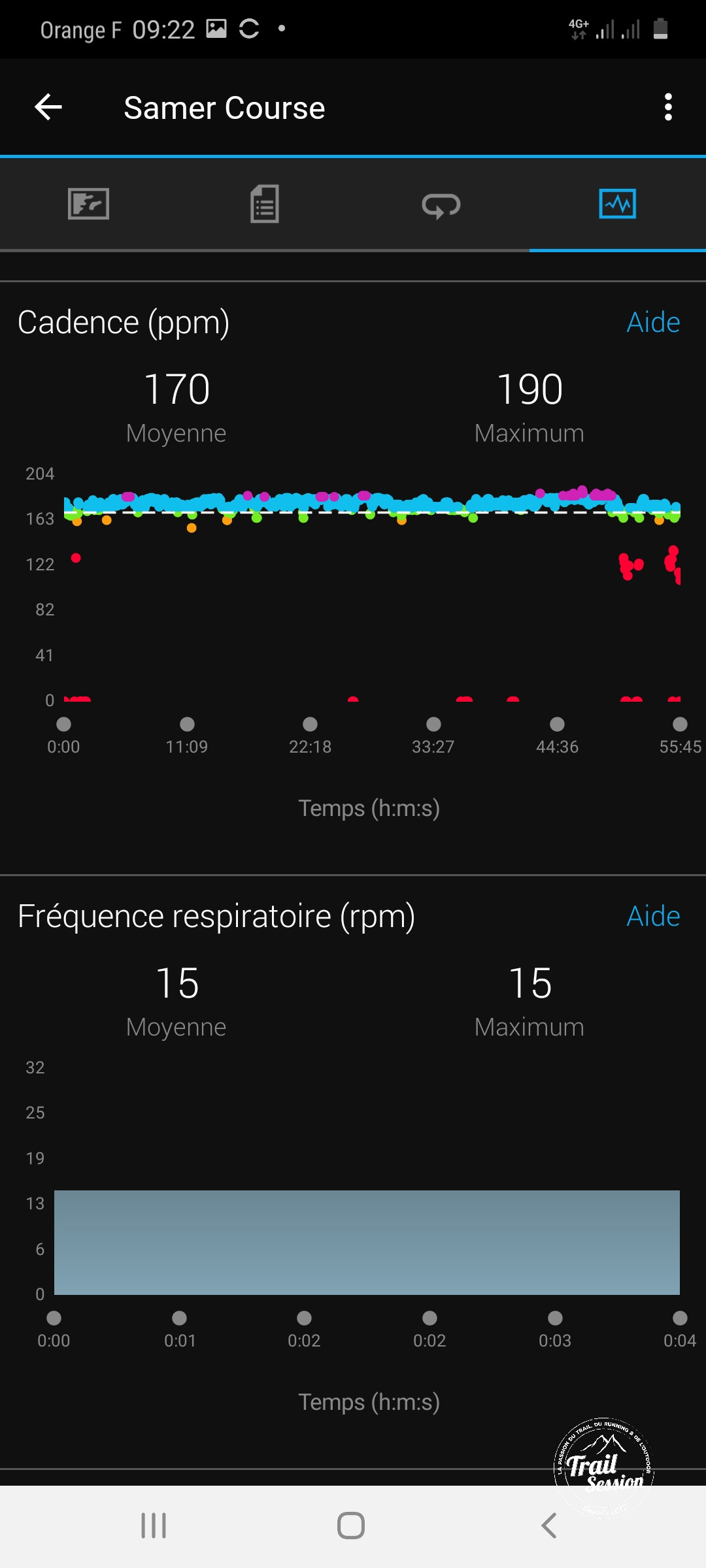Switch to the laps tab
706x1568 pixels.
(x=441, y=205)
